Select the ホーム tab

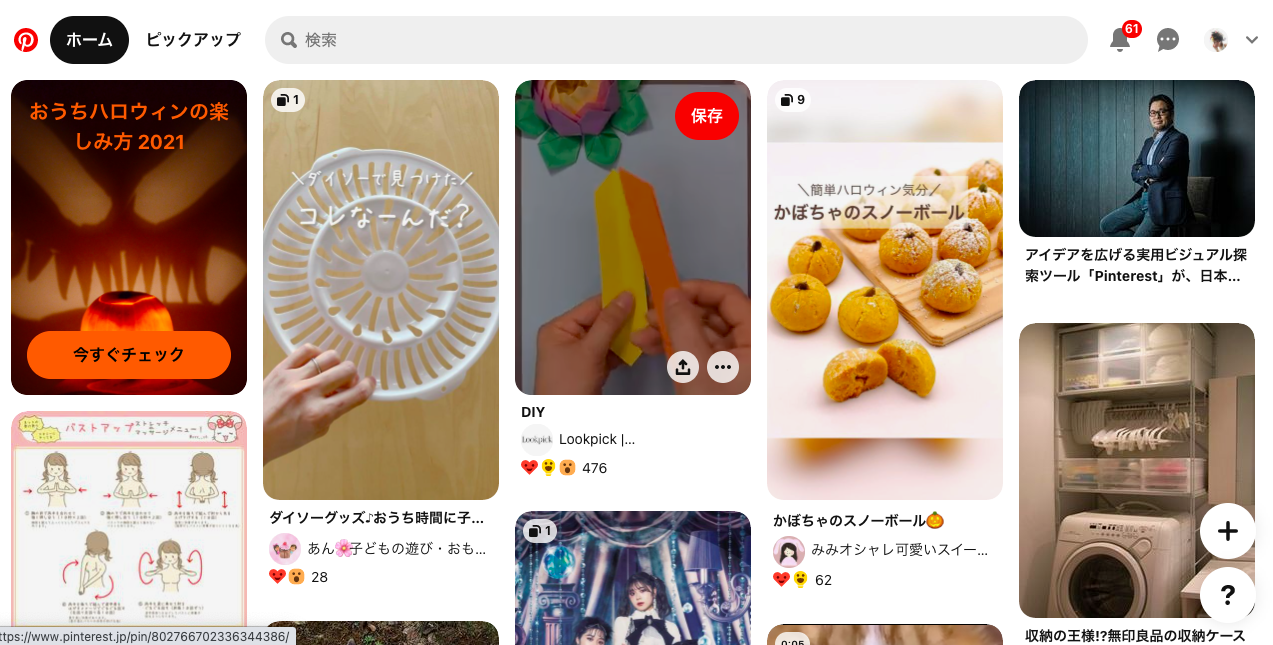pyautogui.click(x=89, y=40)
